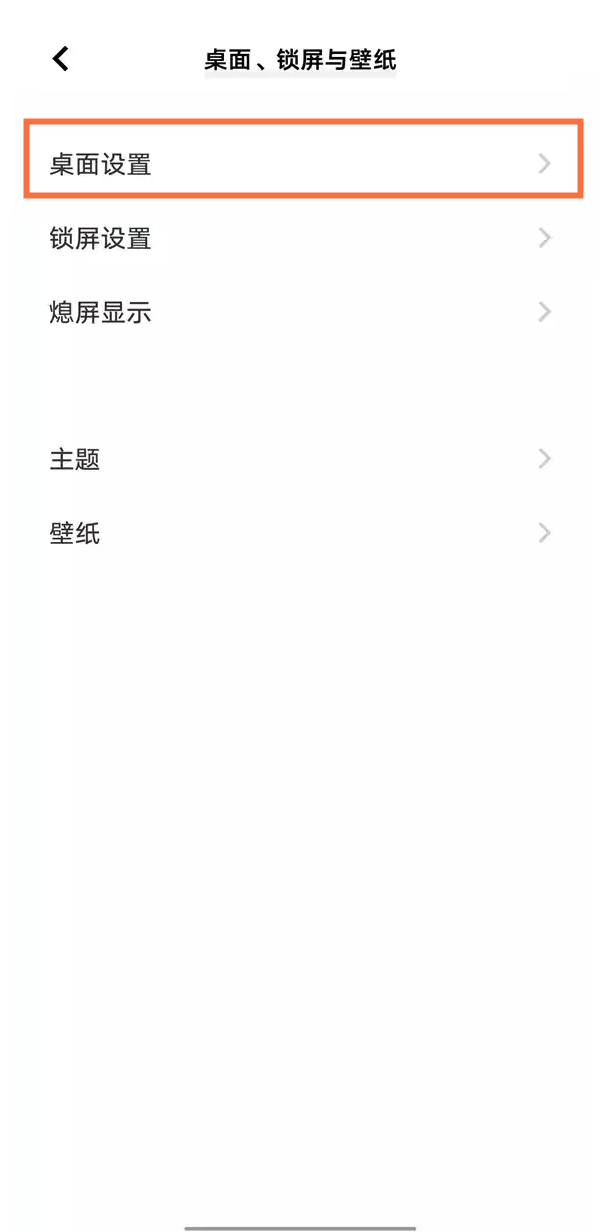Screen dimensions: 600x1232
Task: Open 熄屏显示 options
Action: click(x=300, y=312)
